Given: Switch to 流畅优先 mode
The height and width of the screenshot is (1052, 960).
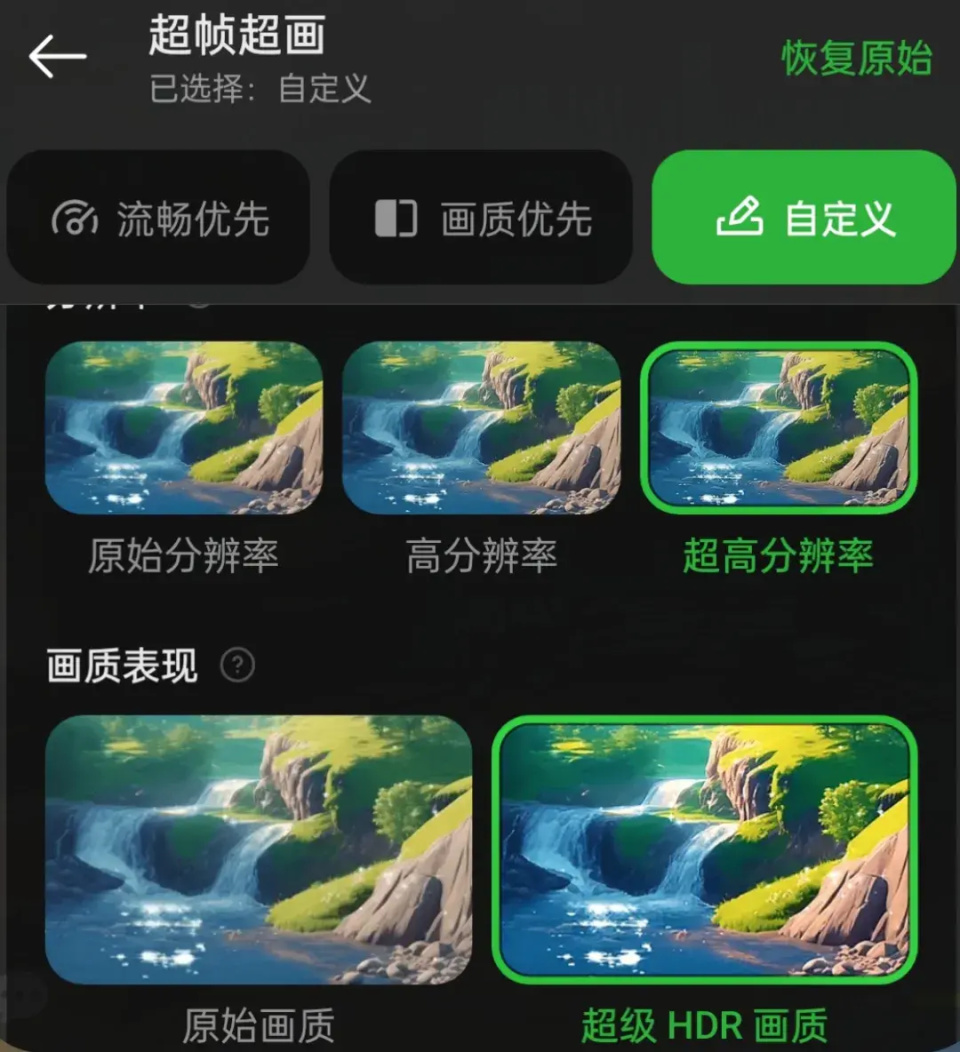Looking at the screenshot, I should click(158, 218).
